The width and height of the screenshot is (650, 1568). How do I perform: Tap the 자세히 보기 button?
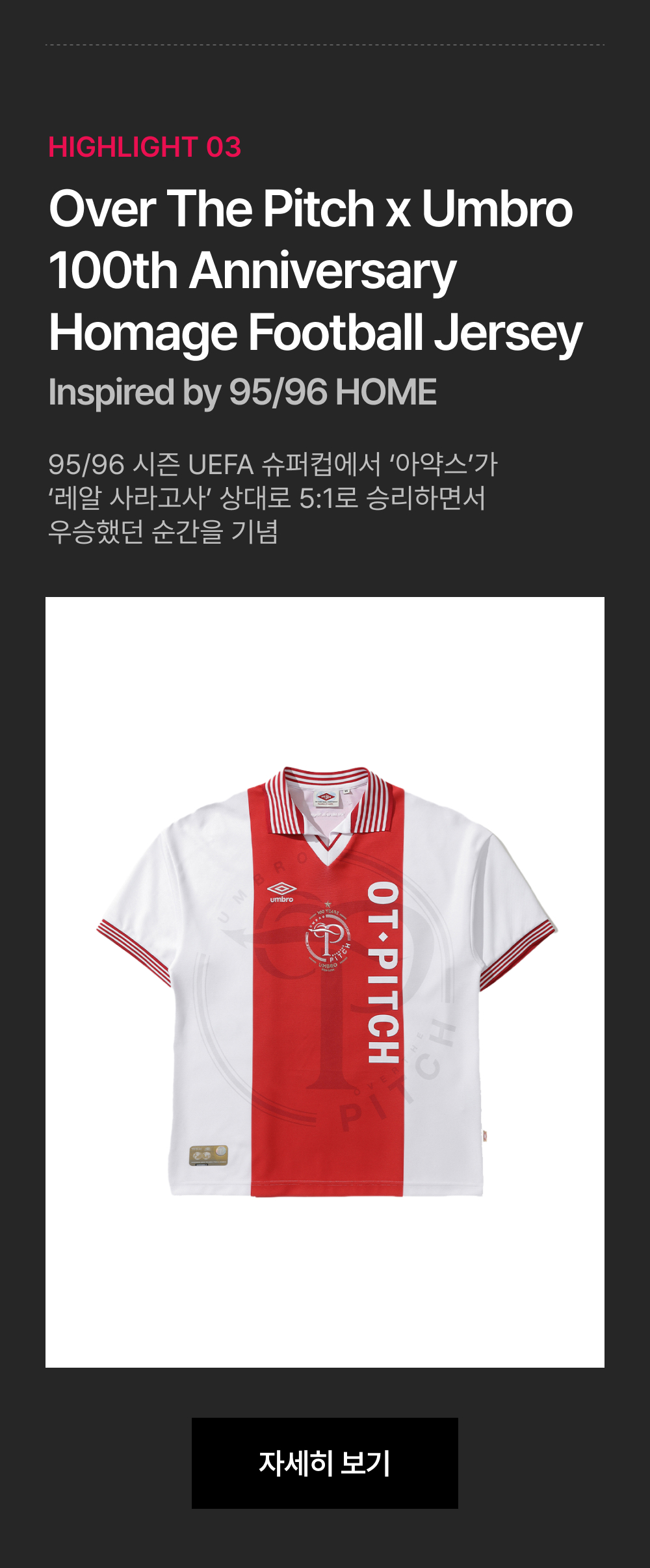click(325, 1463)
